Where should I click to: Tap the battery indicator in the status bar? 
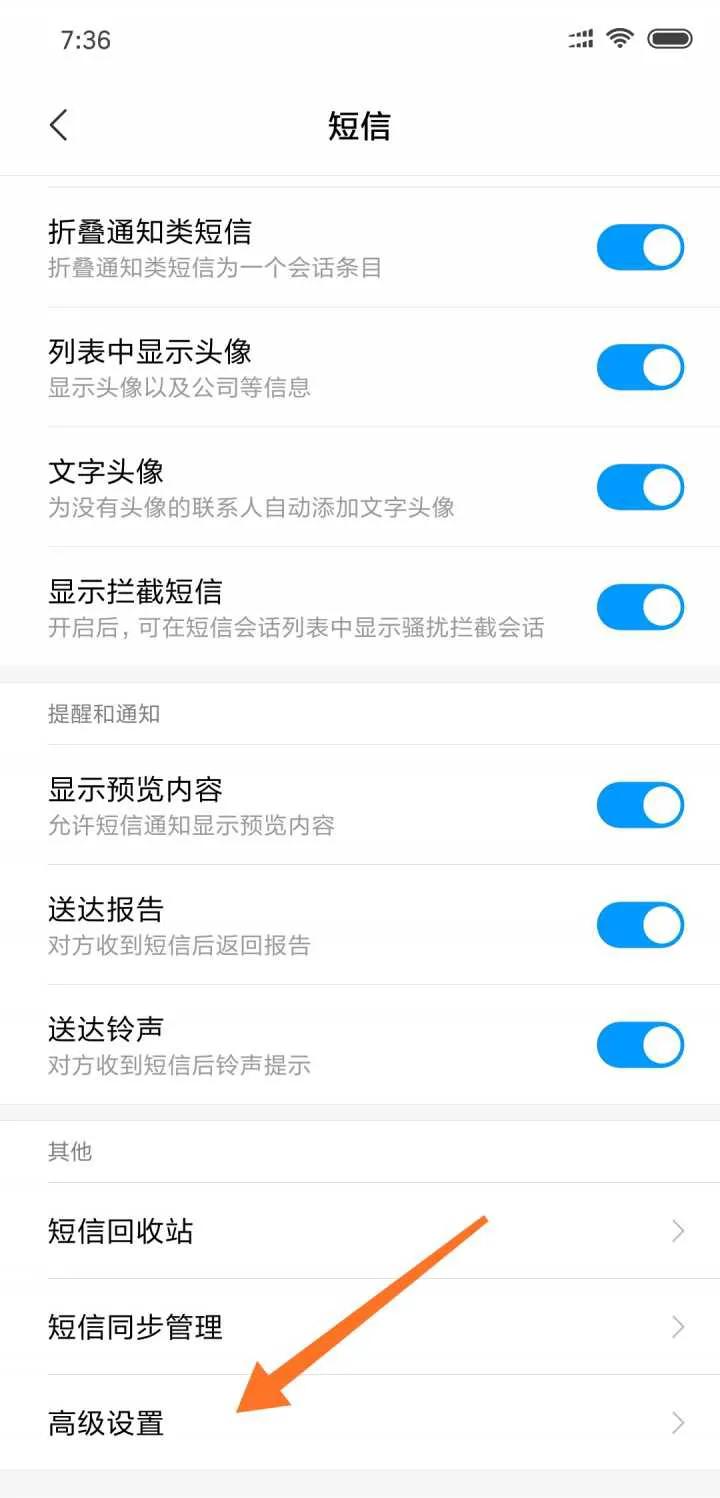coord(672,38)
